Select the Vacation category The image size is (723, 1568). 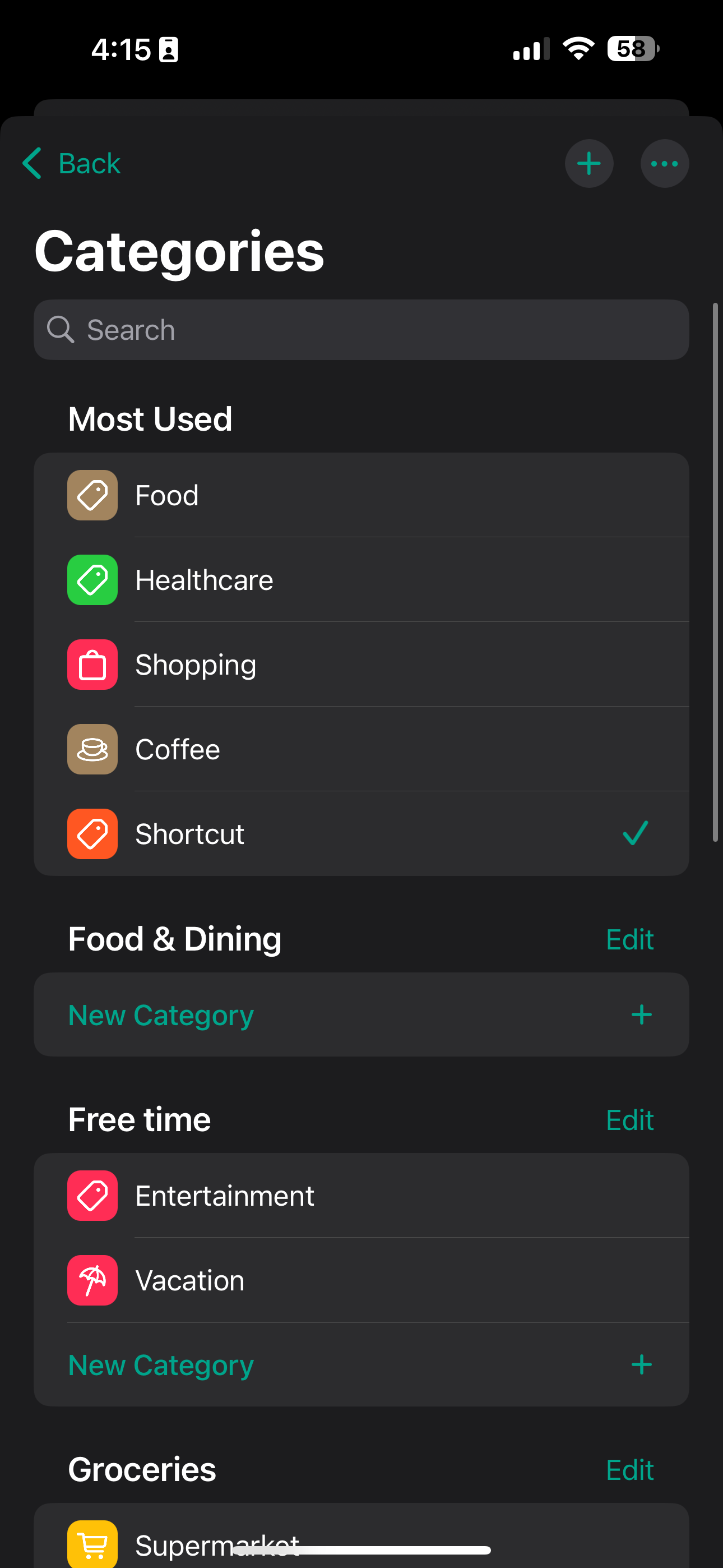click(x=361, y=1280)
